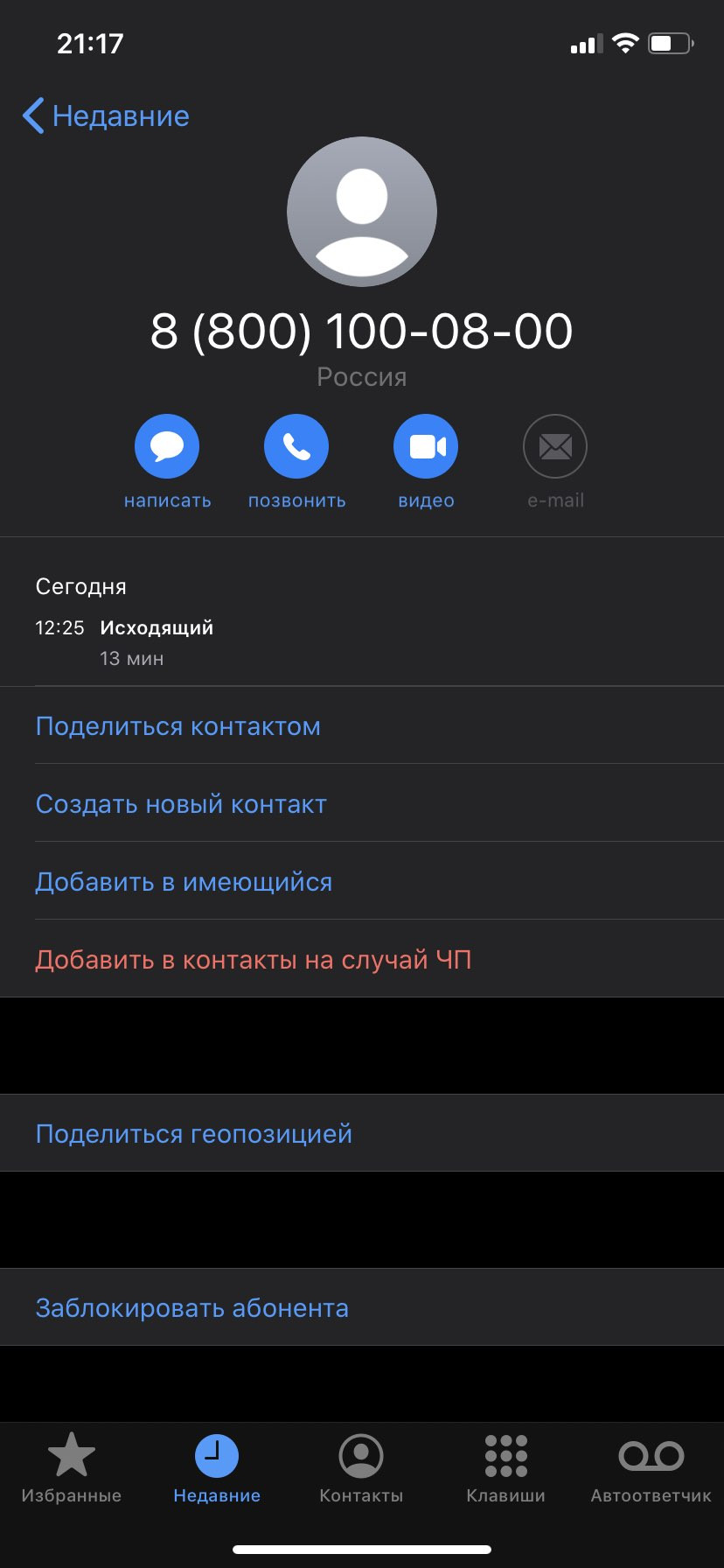Choose Создать новый контакт
This screenshot has height=1568, width=724.
362,803
